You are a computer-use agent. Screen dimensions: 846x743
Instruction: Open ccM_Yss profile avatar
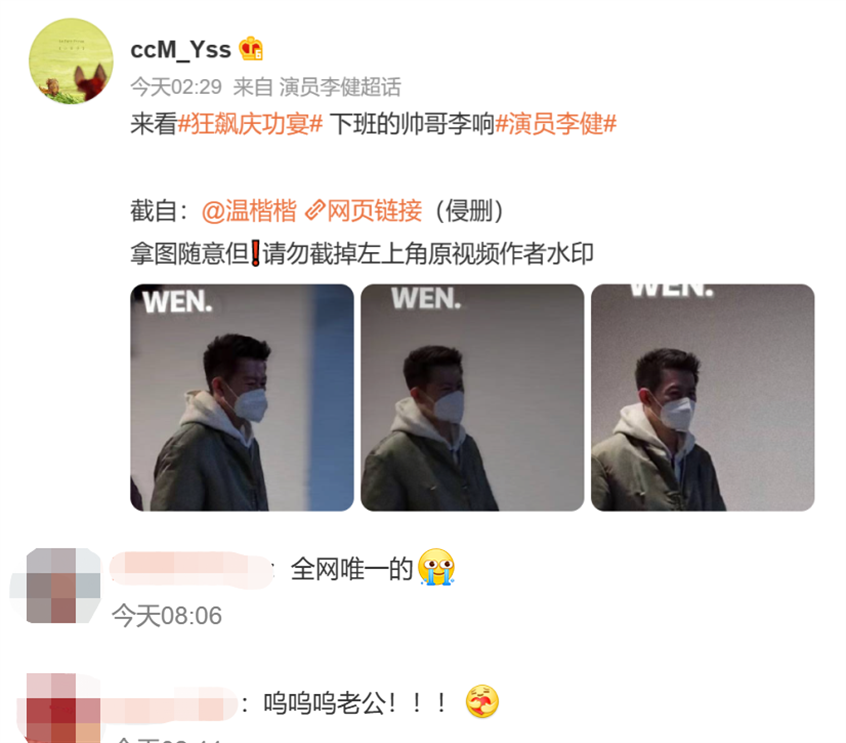point(70,61)
